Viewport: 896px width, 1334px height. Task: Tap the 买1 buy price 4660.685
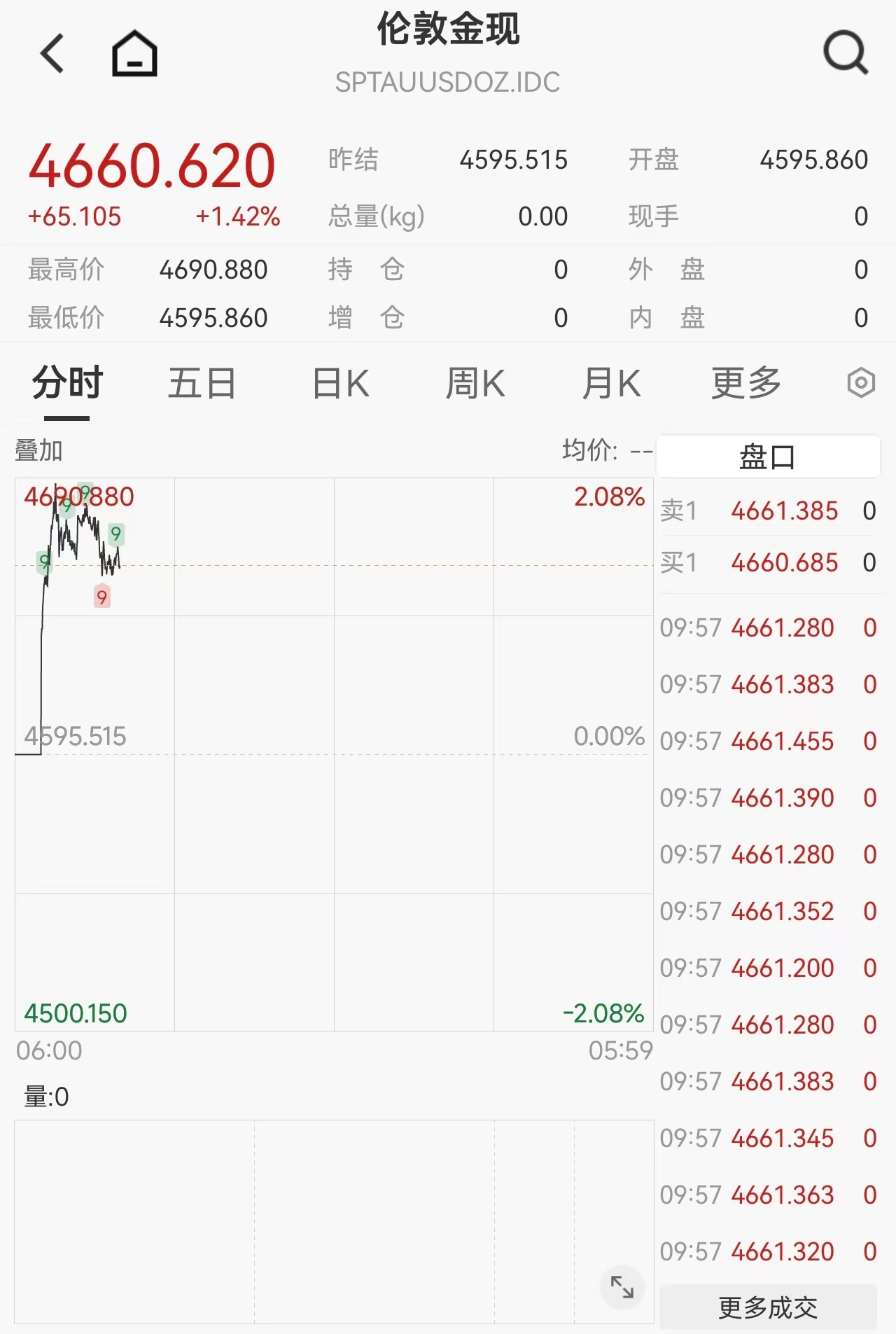pyautogui.click(x=783, y=562)
